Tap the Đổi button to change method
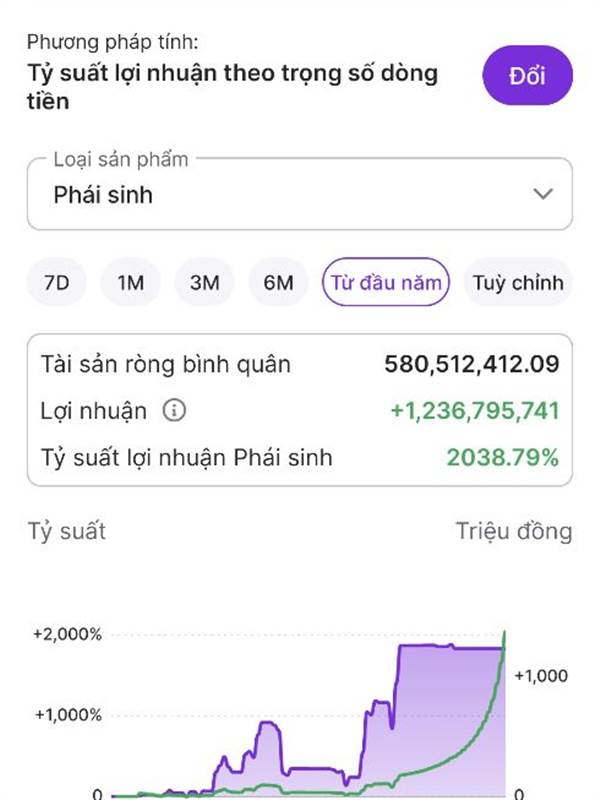The image size is (600, 800). tap(527, 76)
